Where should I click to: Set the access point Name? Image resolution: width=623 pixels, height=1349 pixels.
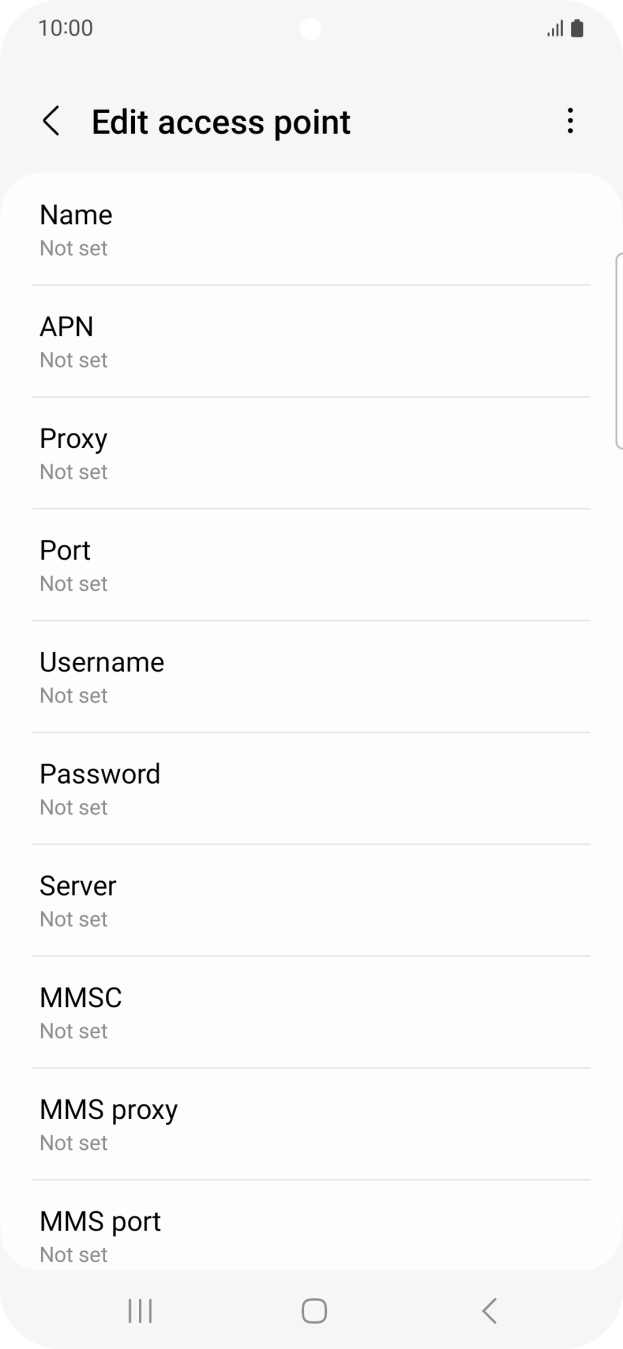(x=311, y=230)
